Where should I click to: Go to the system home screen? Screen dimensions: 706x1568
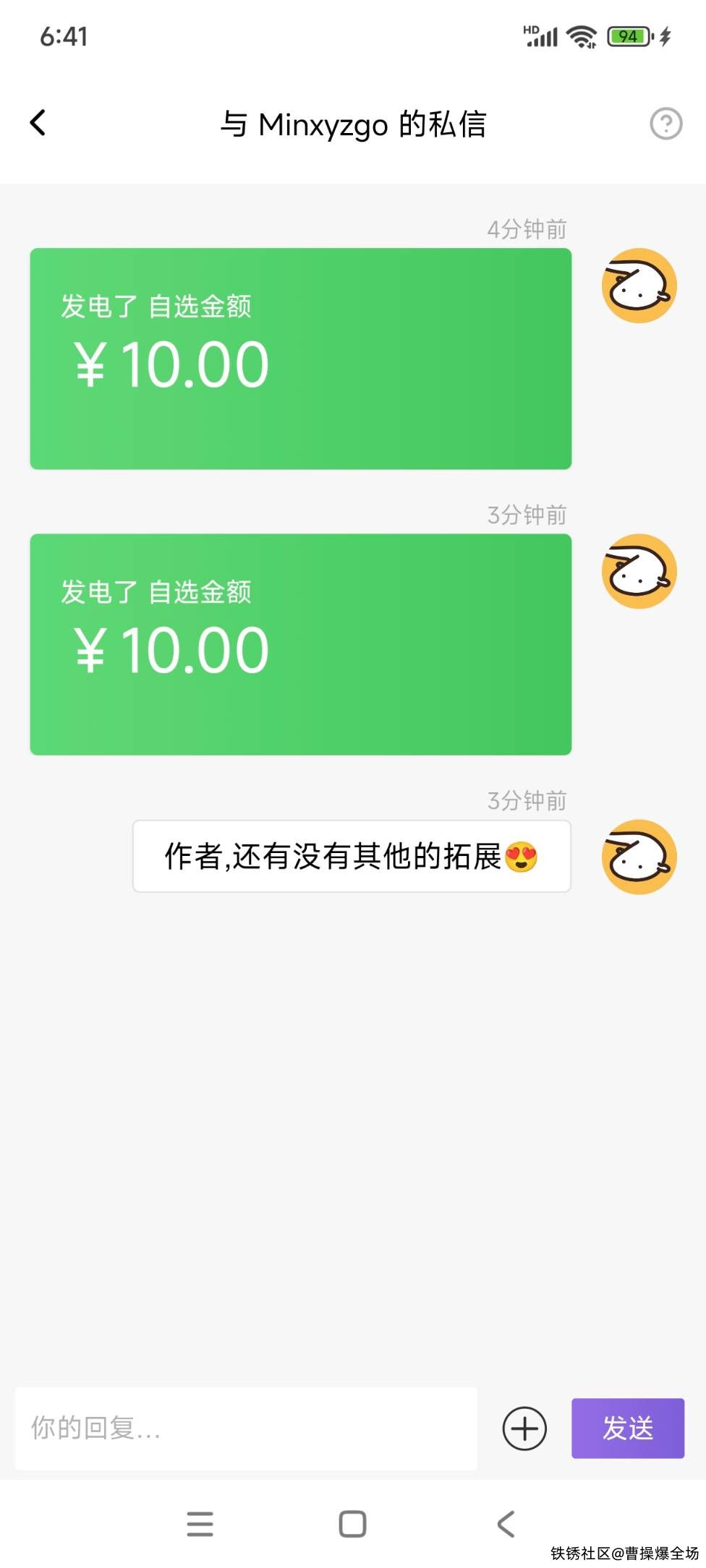[352, 1524]
